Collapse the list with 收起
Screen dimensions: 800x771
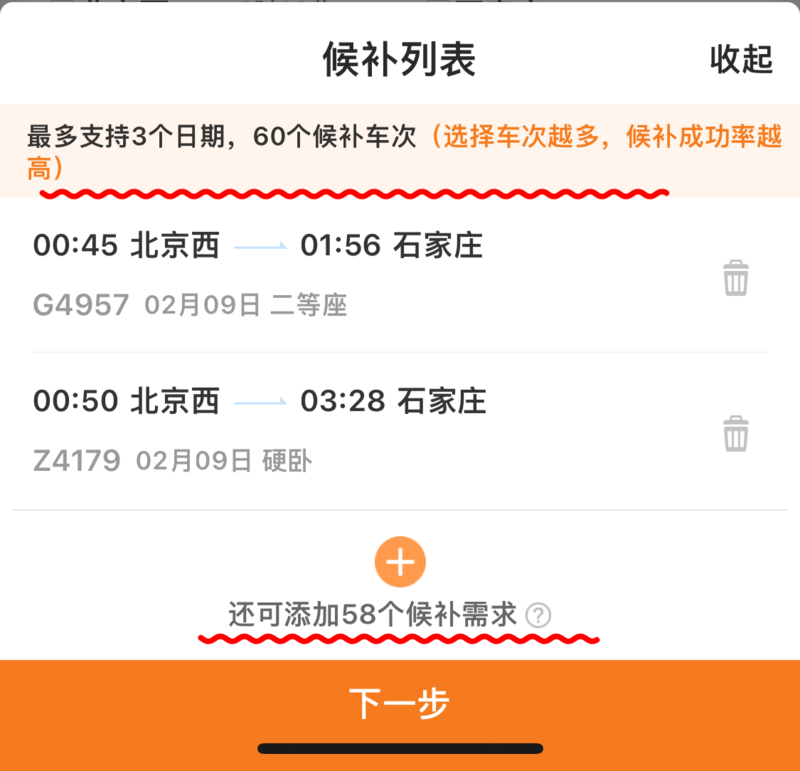741,60
